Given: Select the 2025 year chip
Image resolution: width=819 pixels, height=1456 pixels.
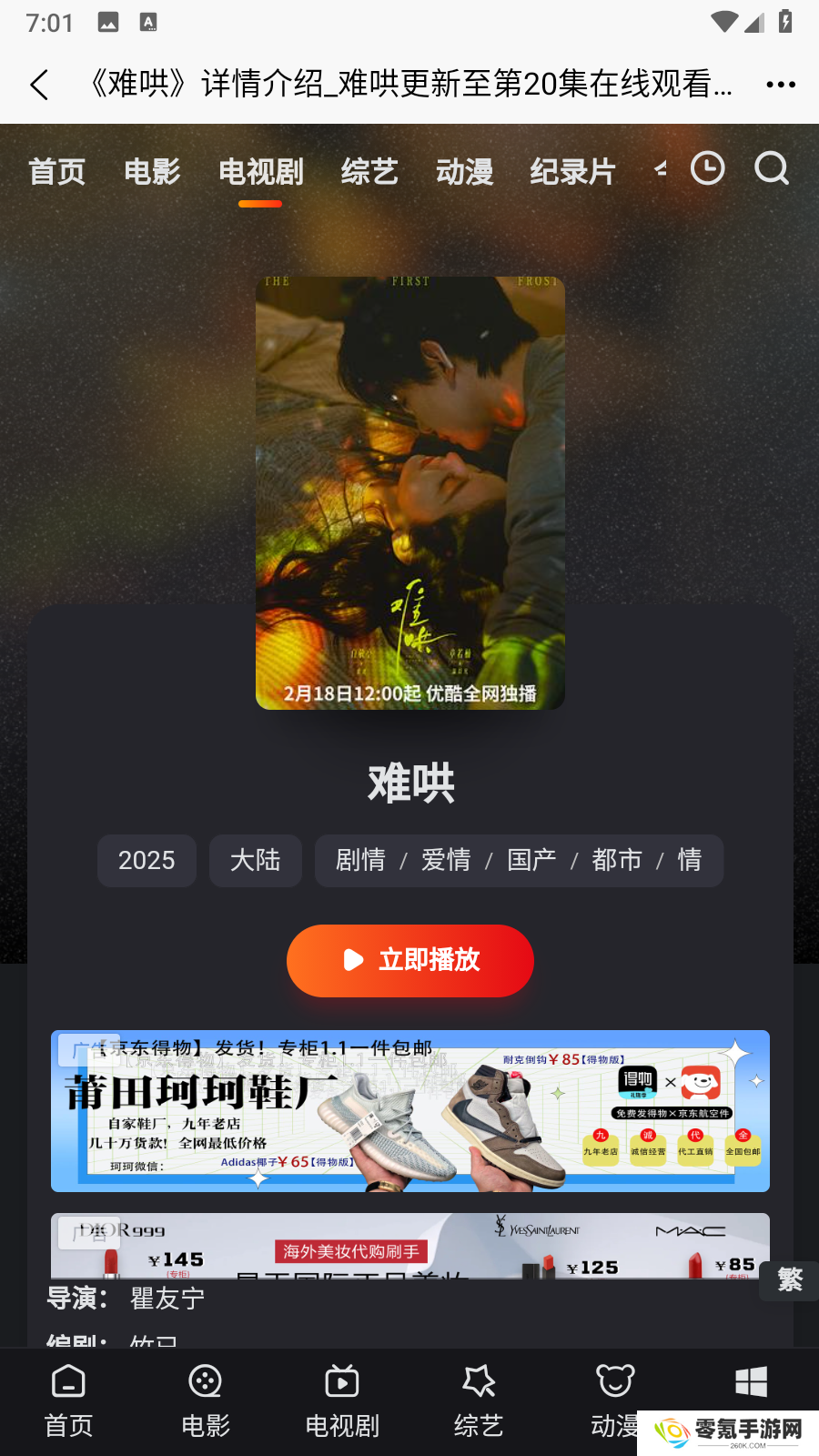Looking at the screenshot, I should (x=147, y=861).
